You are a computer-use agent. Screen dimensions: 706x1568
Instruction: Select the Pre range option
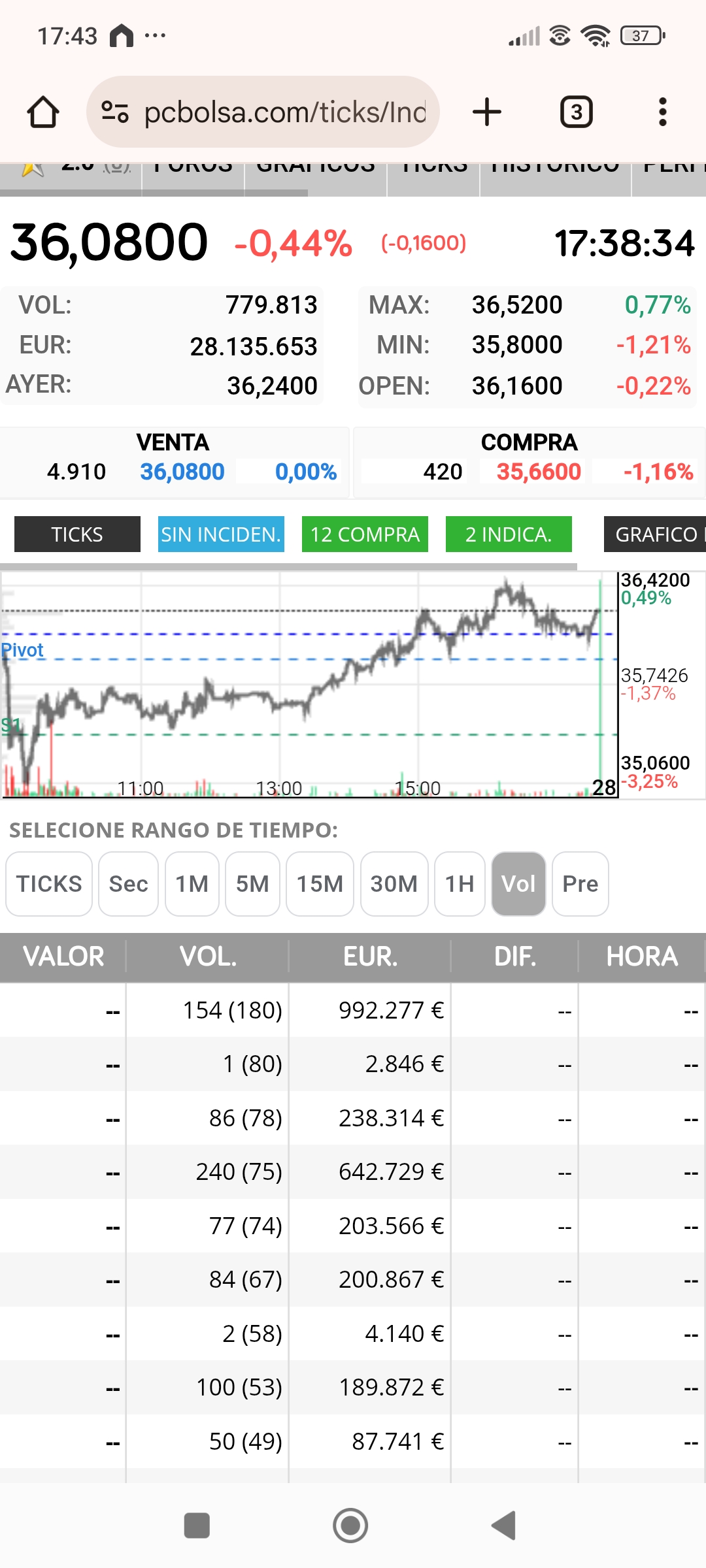[x=580, y=884]
